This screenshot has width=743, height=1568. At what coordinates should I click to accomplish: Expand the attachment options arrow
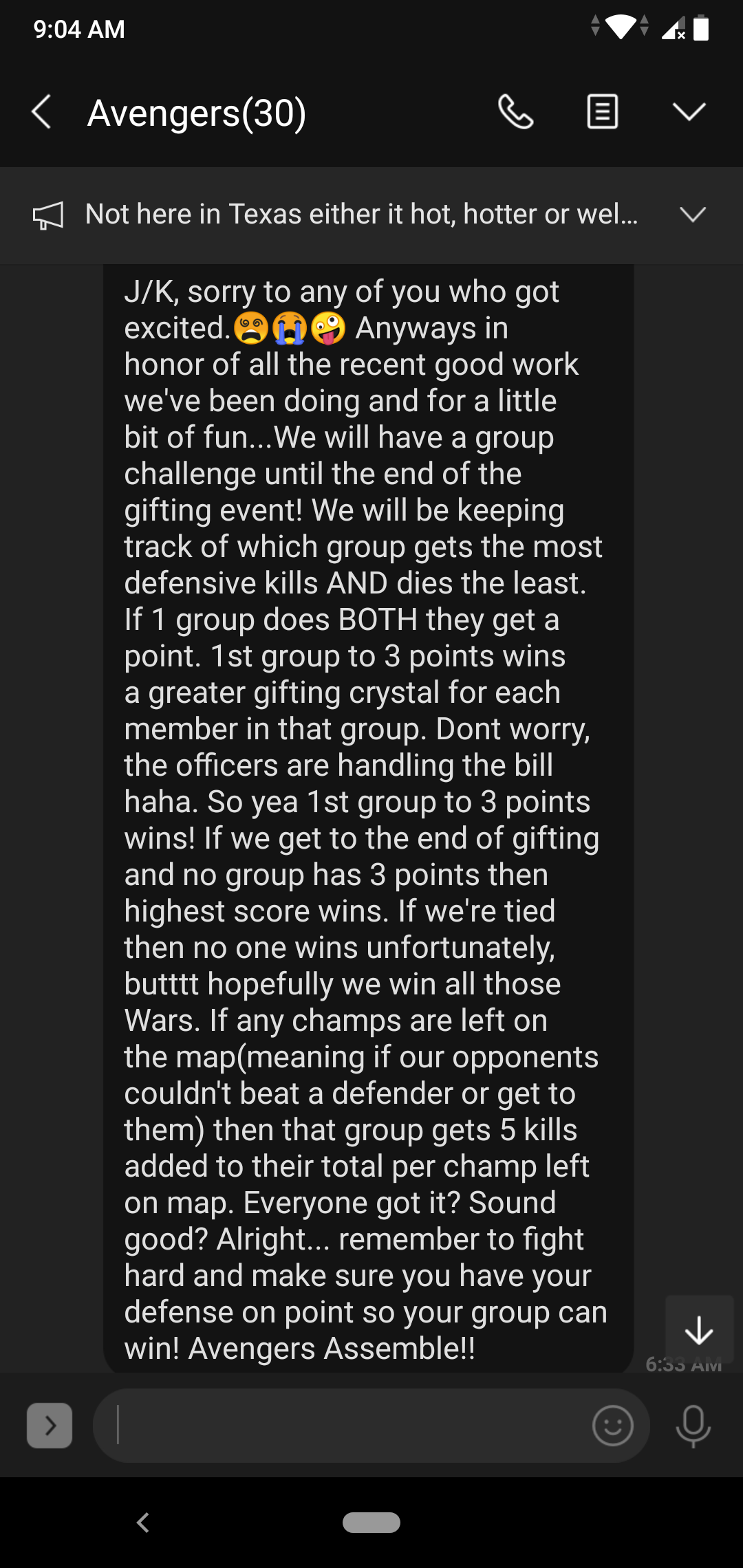point(50,1426)
